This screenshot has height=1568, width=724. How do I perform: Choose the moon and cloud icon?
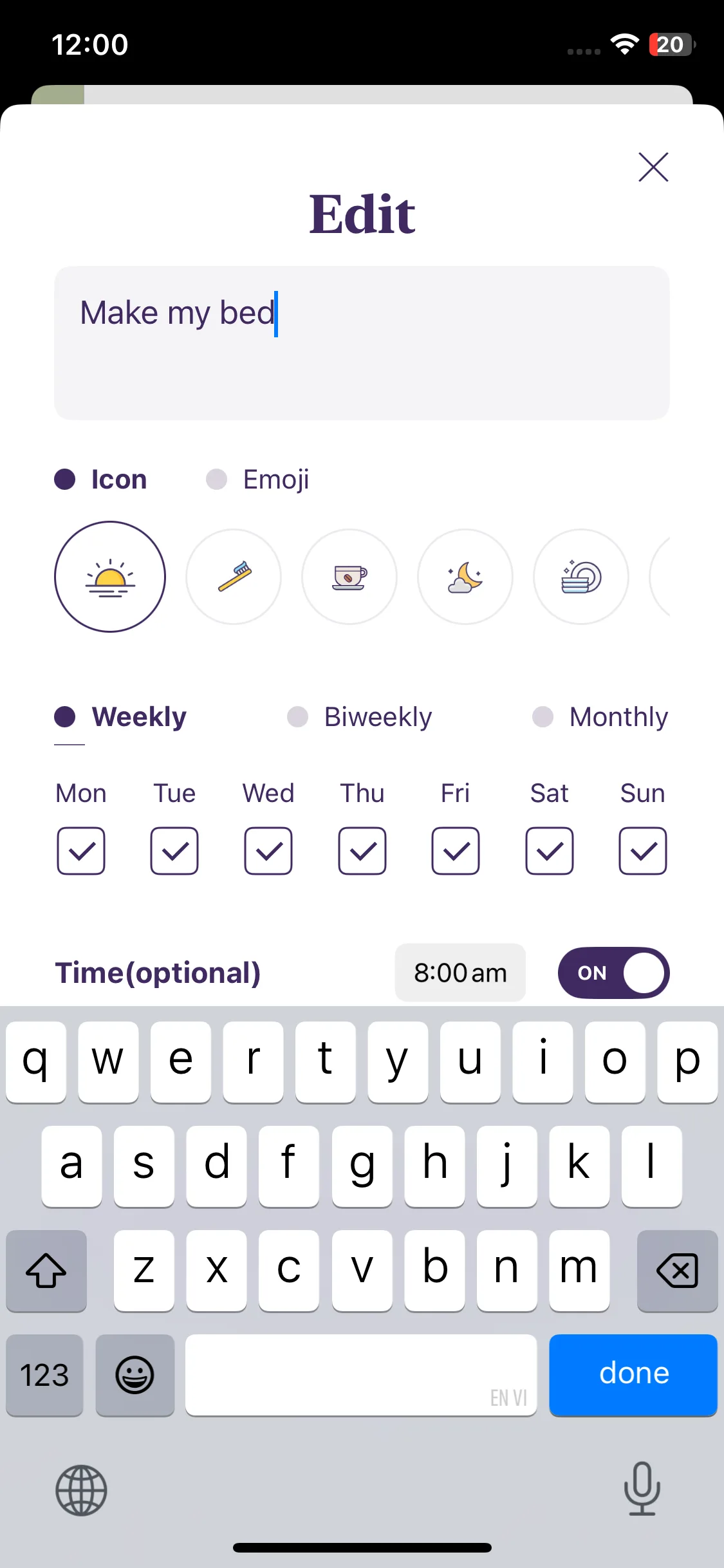tap(465, 577)
